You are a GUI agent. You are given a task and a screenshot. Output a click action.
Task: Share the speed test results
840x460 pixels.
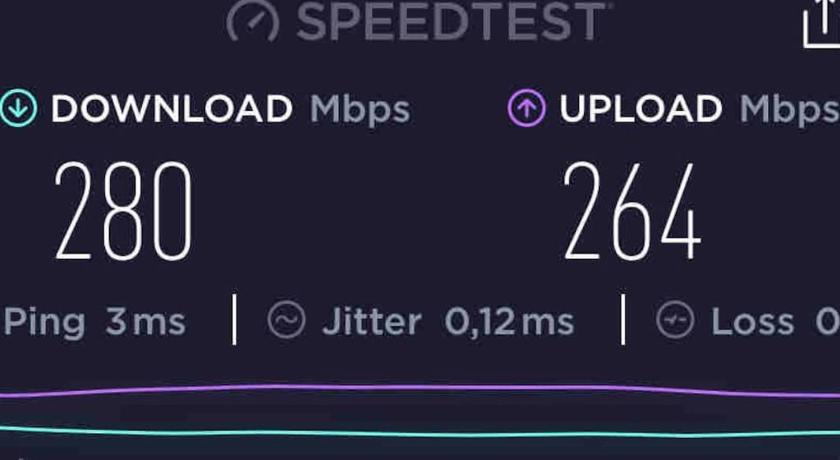pyautogui.click(x=823, y=22)
